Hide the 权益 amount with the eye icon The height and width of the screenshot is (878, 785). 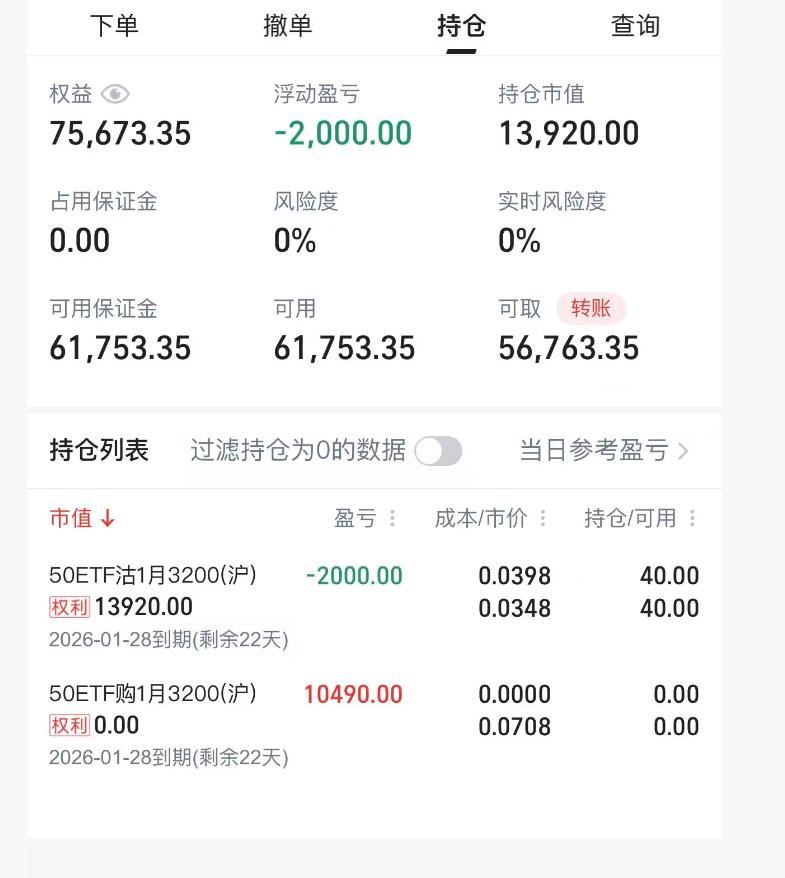click(x=116, y=94)
